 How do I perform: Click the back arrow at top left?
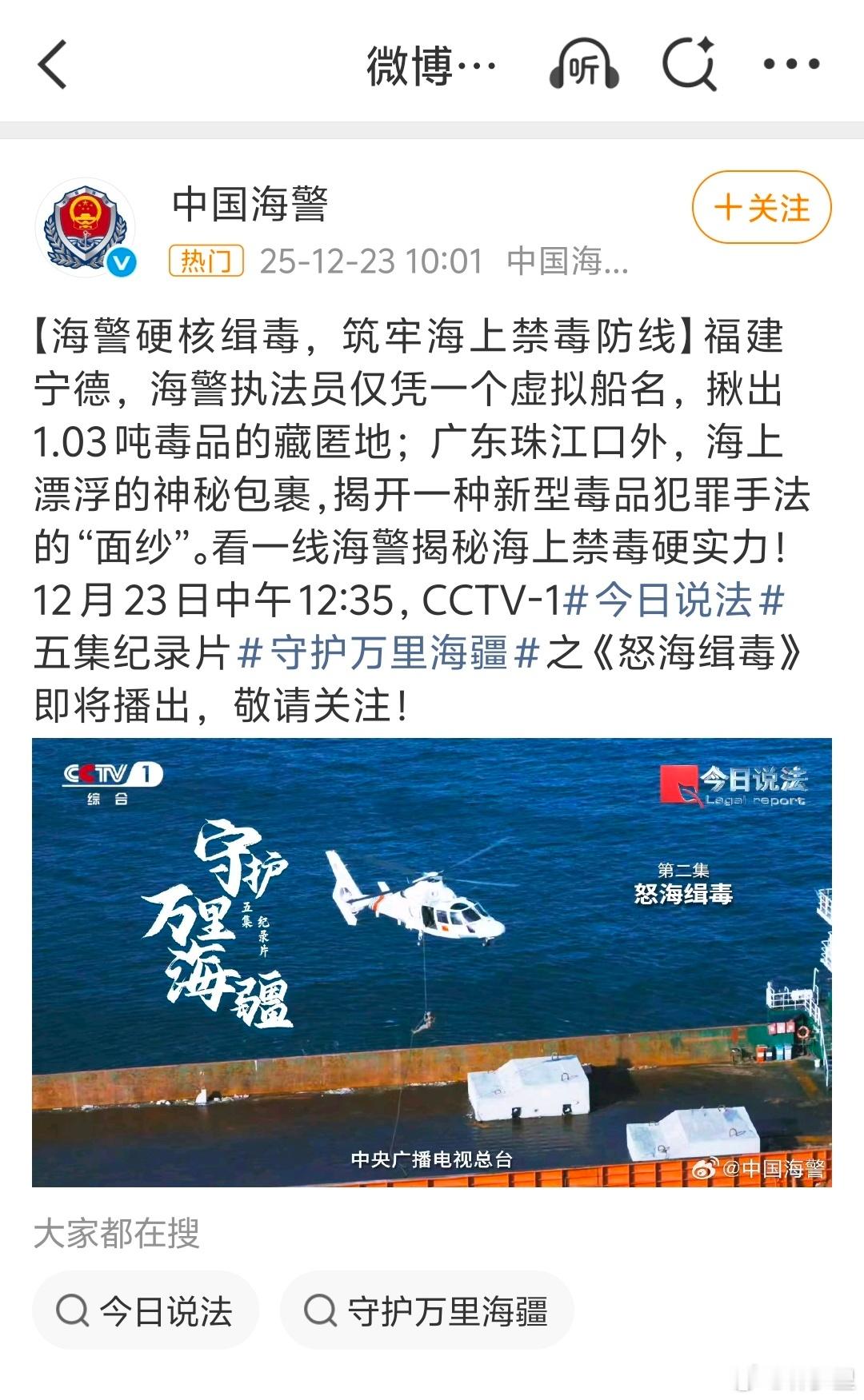click(x=53, y=64)
